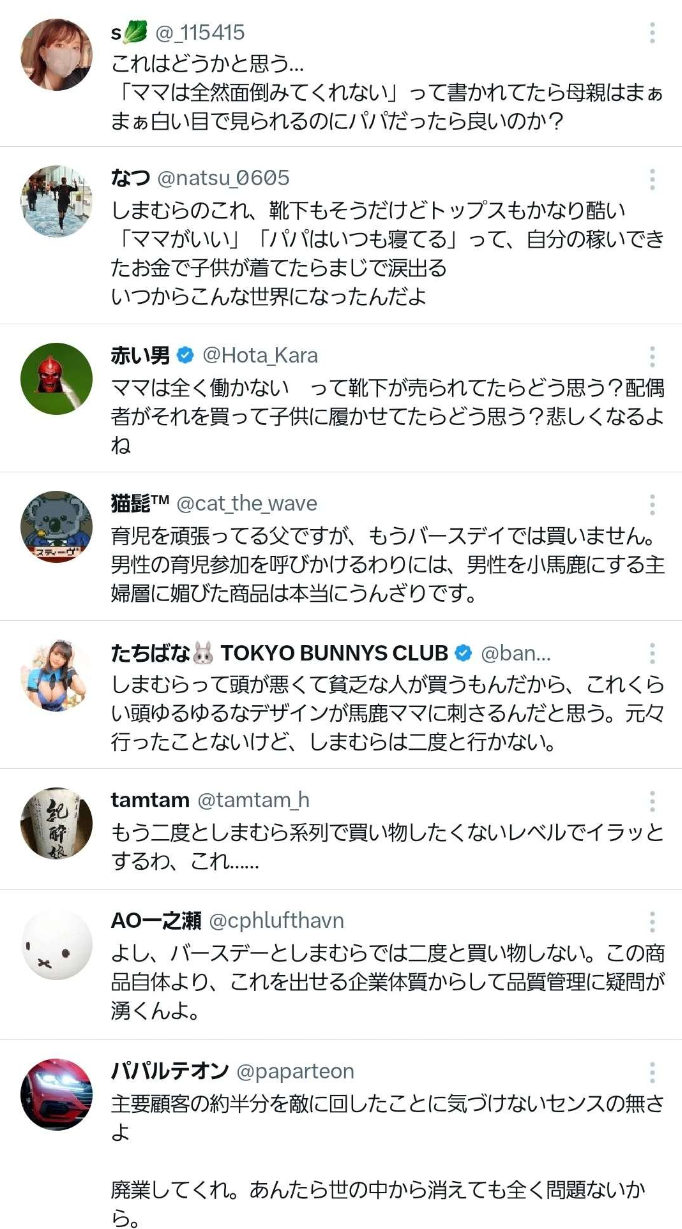Open overflow menu on AO一之瀬's tweet
682x1229 pixels.
(652, 922)
